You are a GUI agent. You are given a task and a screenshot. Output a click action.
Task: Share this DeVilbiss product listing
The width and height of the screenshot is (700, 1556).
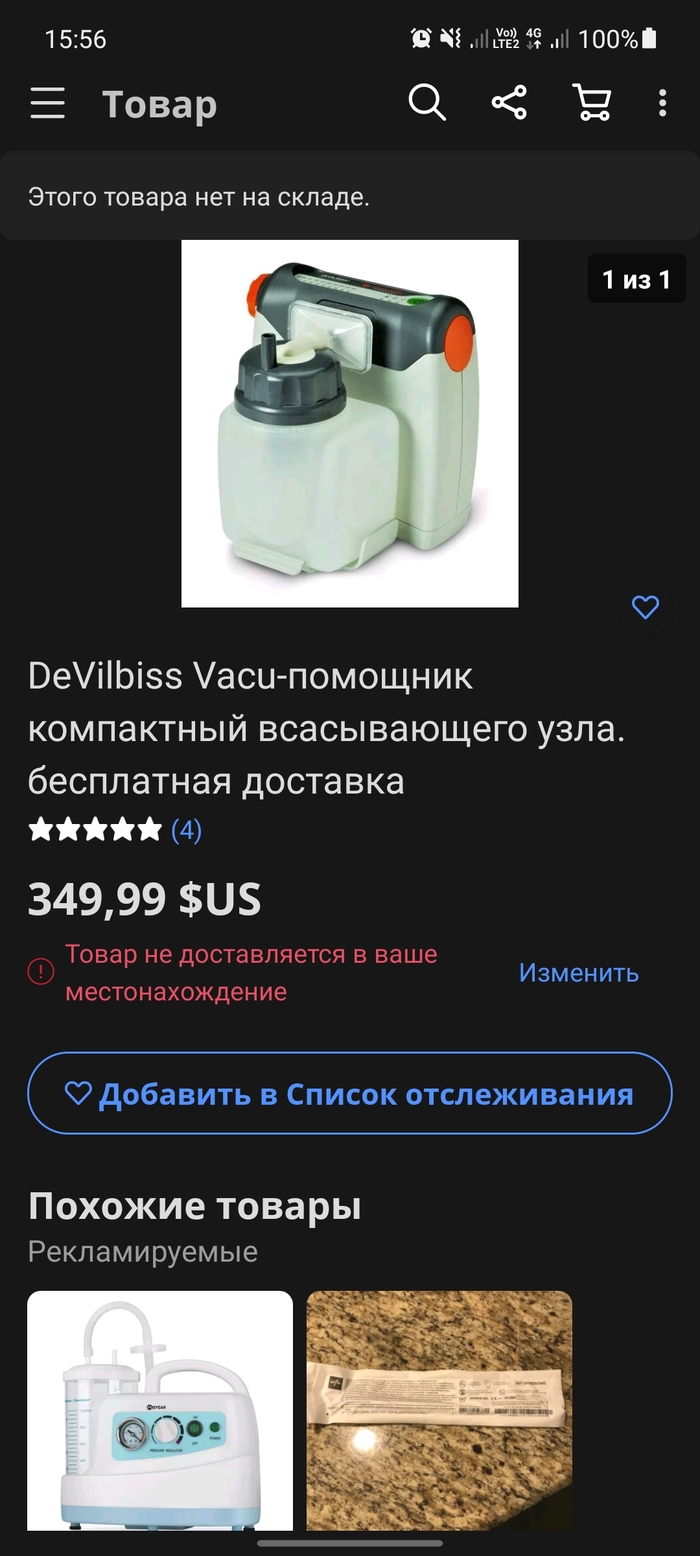pyautogui.click(x=509, y=103)
